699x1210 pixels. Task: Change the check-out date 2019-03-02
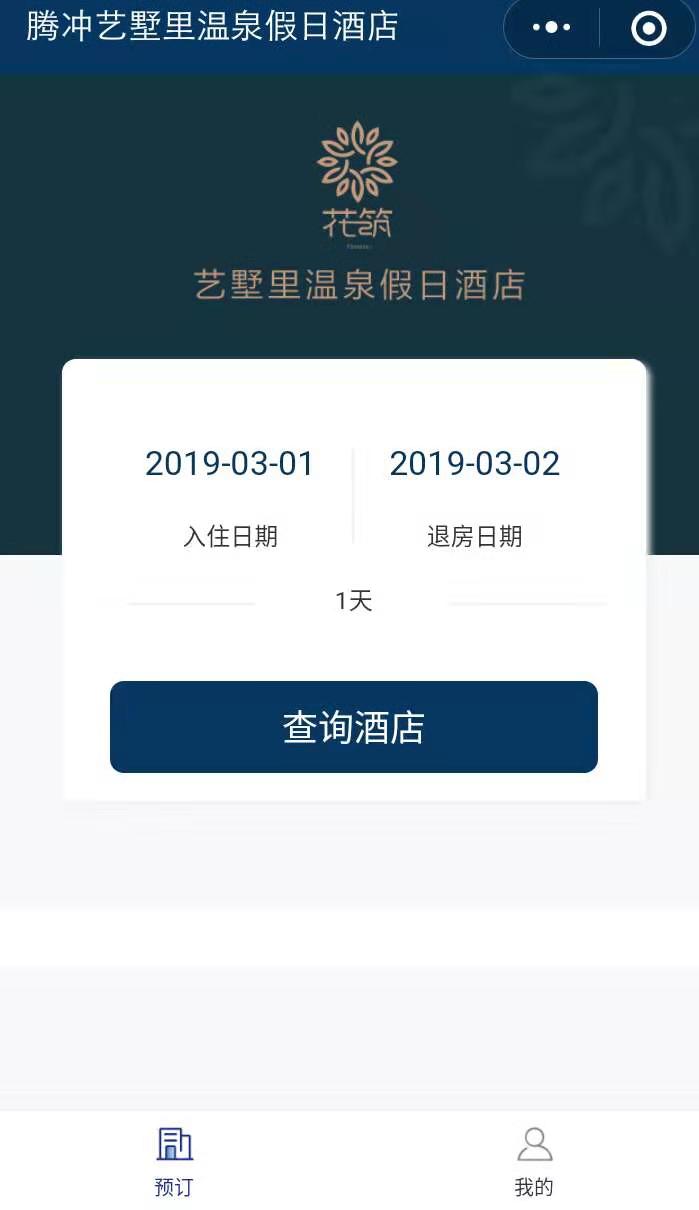coord(475,463)
